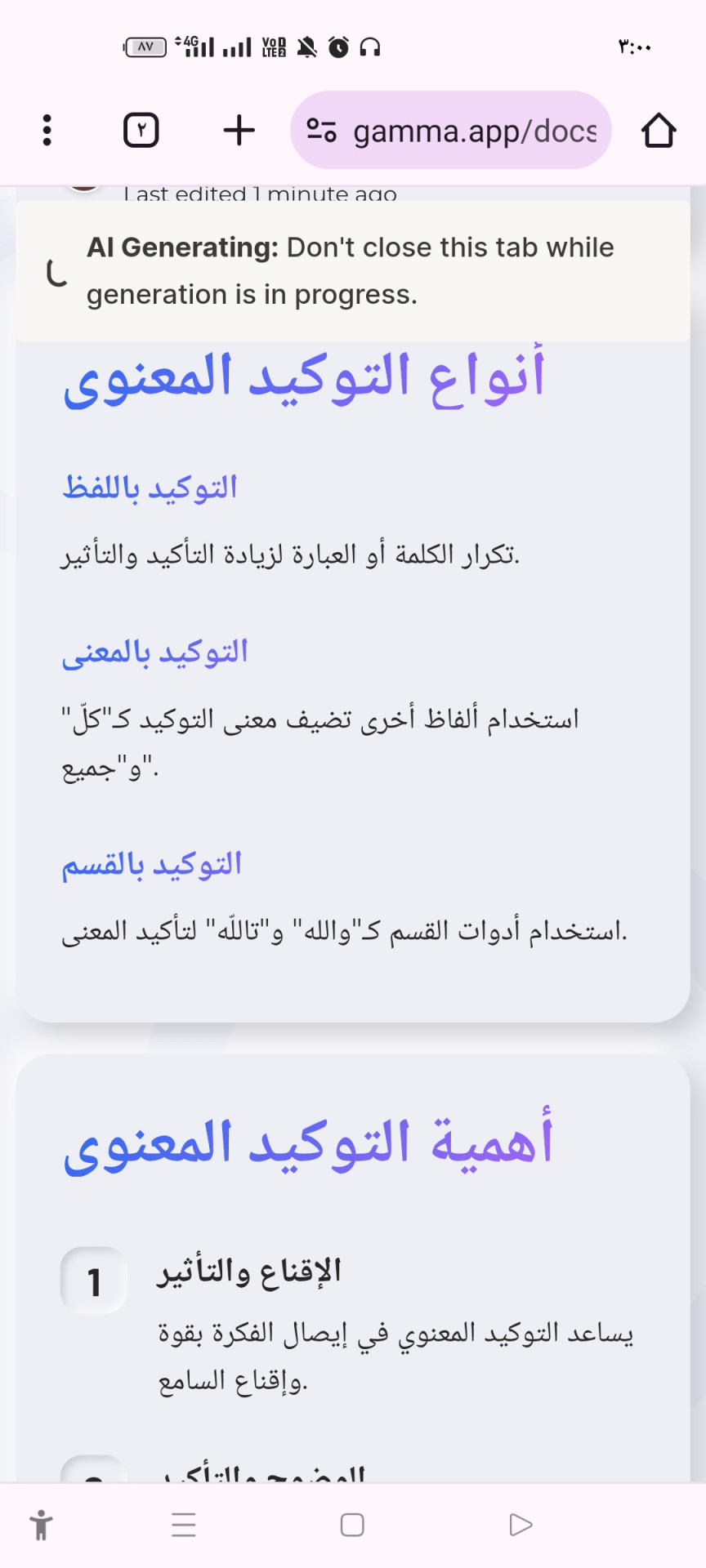Add a new browser tab
Image resolution: width=706 pixels, height=1568 pixels.
[239, 131]
